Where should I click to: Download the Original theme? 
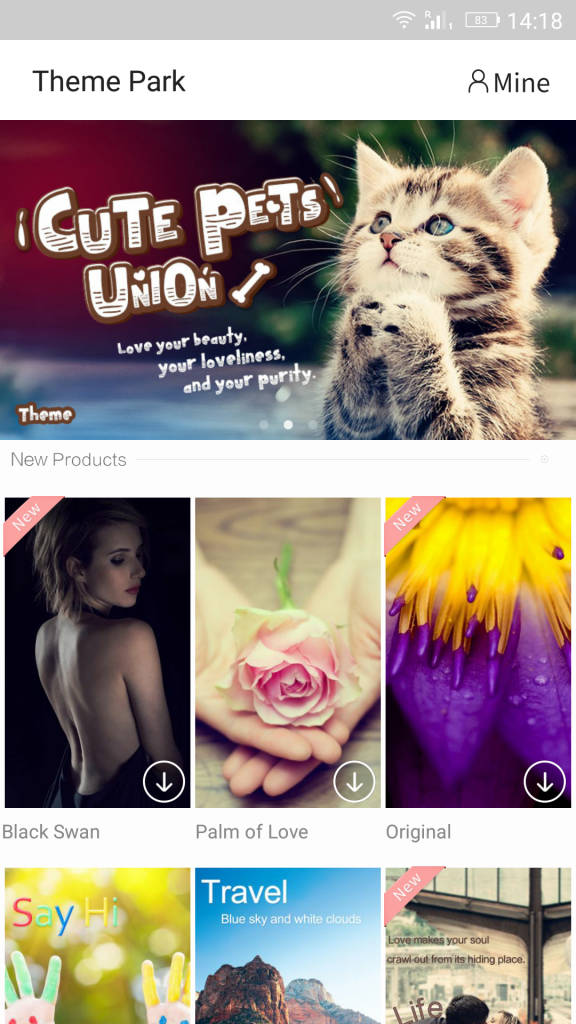tap(545, 781)
